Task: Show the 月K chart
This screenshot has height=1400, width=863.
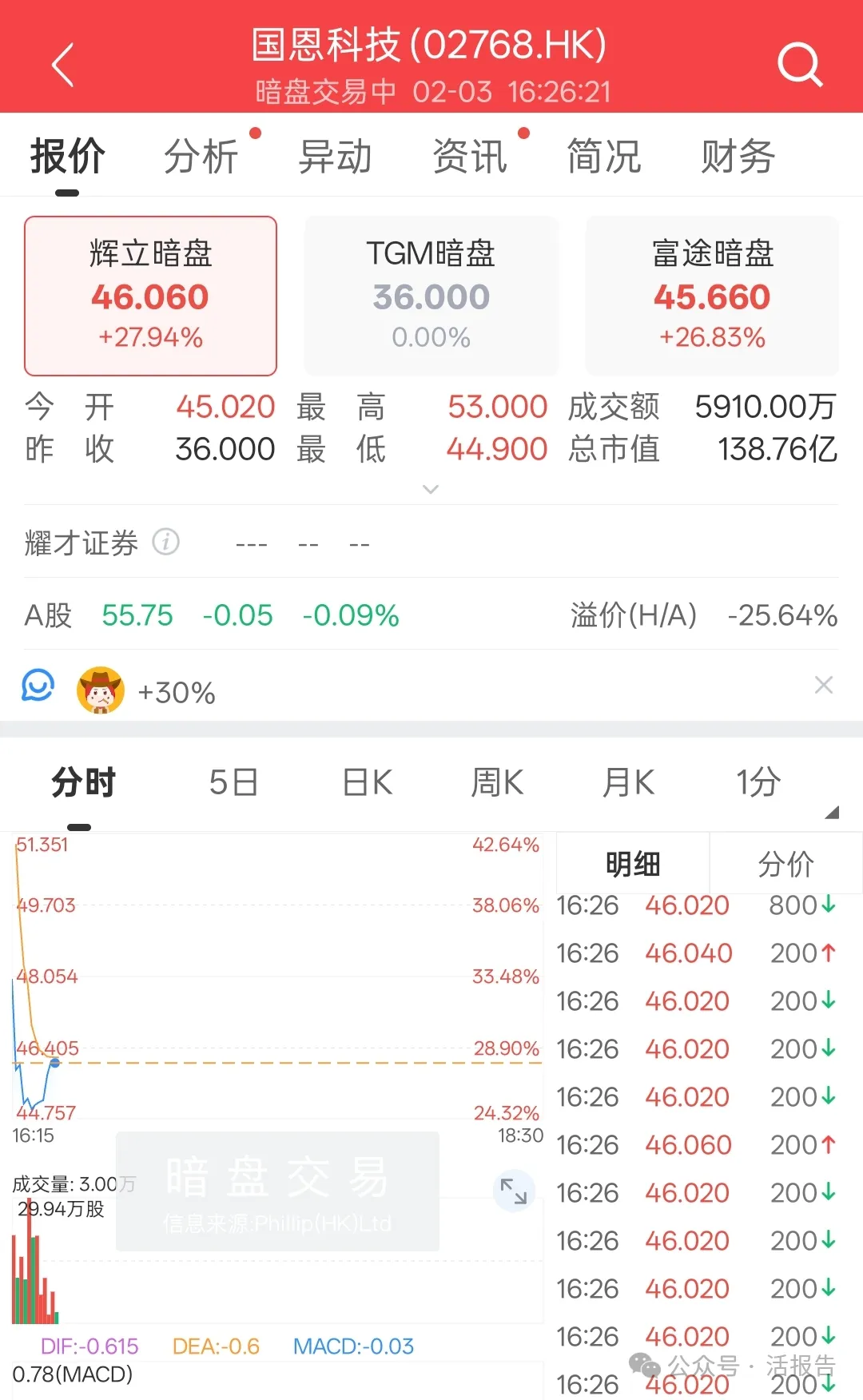Action: 629,782
